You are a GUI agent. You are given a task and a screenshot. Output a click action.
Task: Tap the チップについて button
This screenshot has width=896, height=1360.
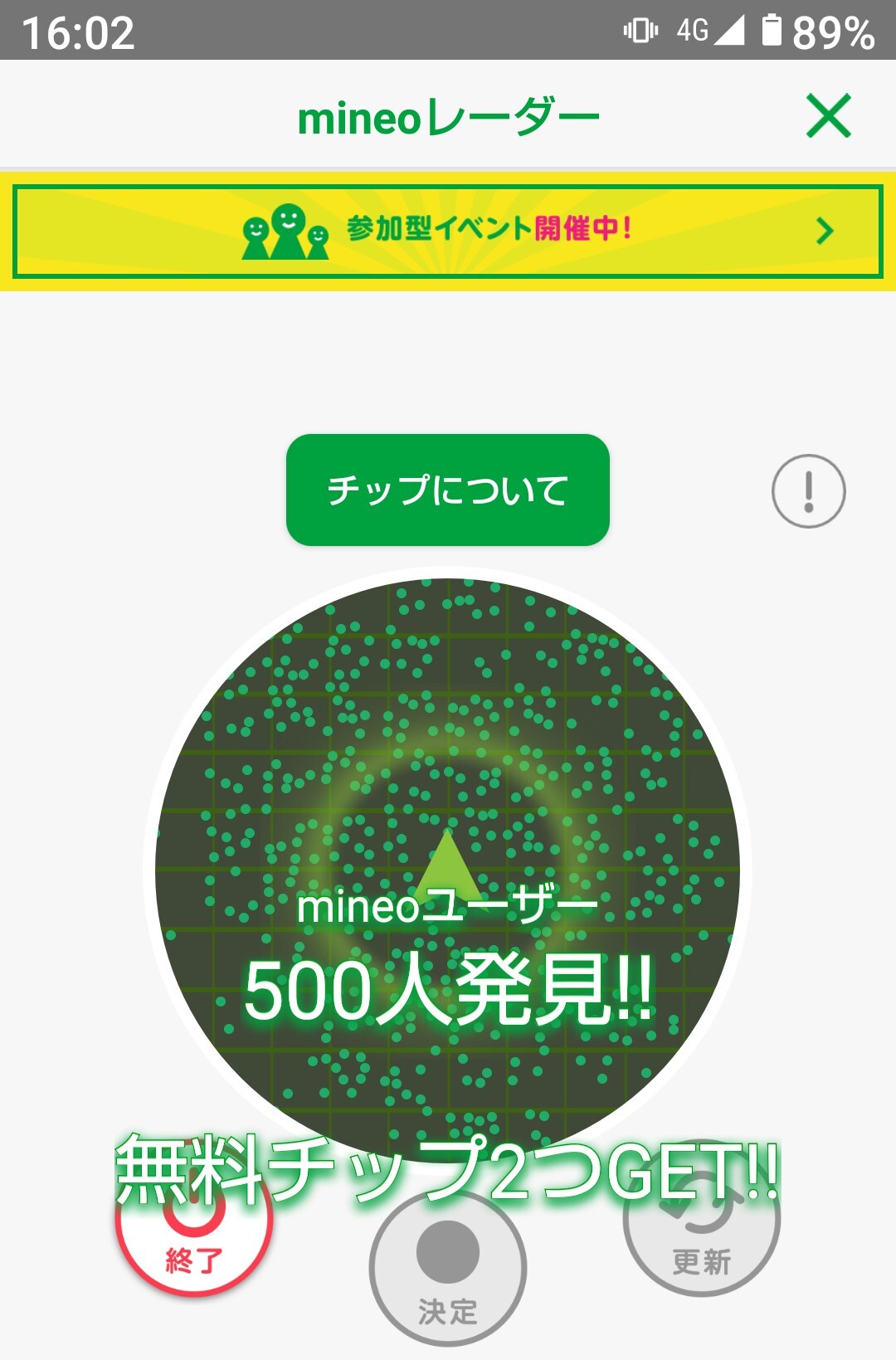click(x=448, y=490)
